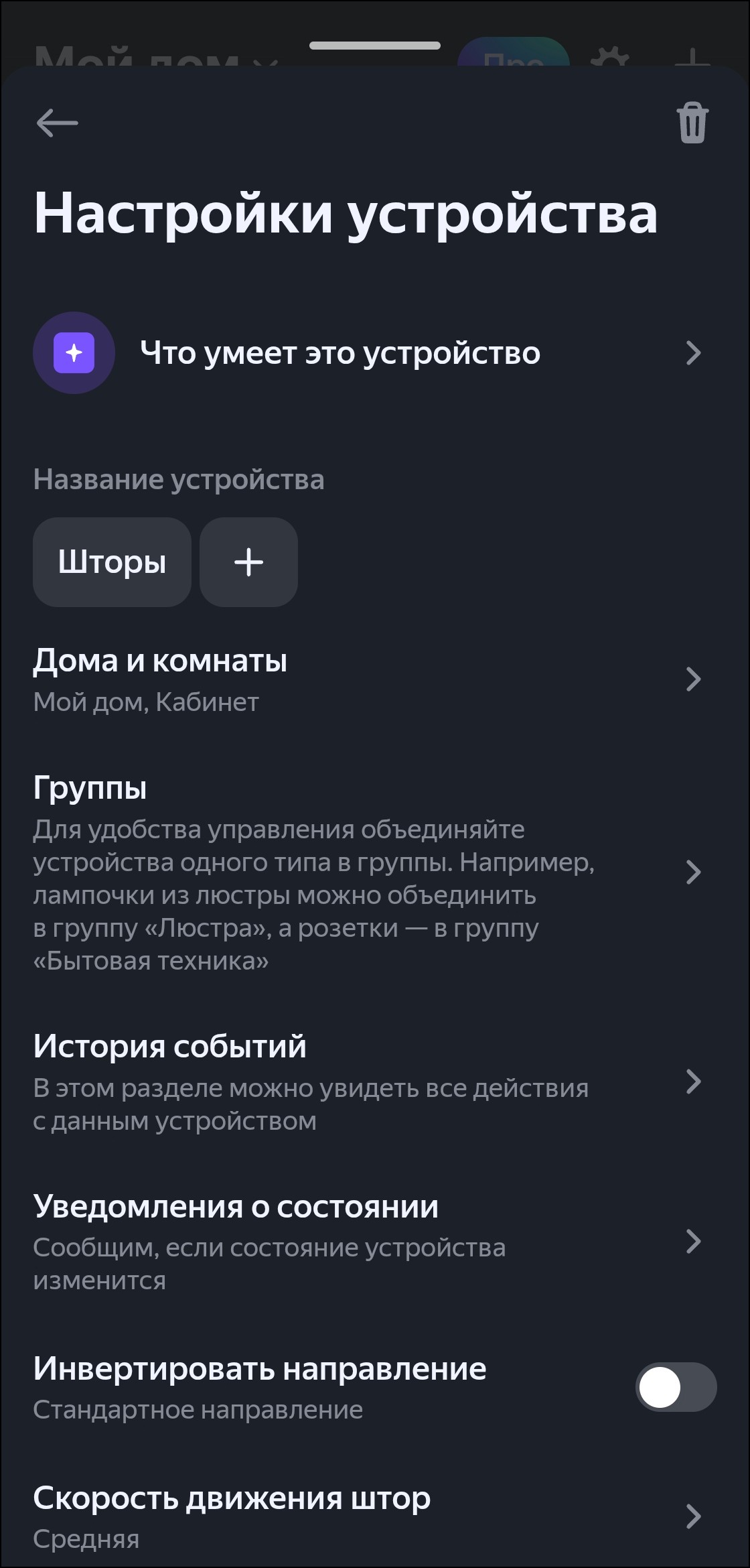Viewport: 750px width, 1568px height.
Task: Go back using the arrow icon
Action: (x=57, y=123)
